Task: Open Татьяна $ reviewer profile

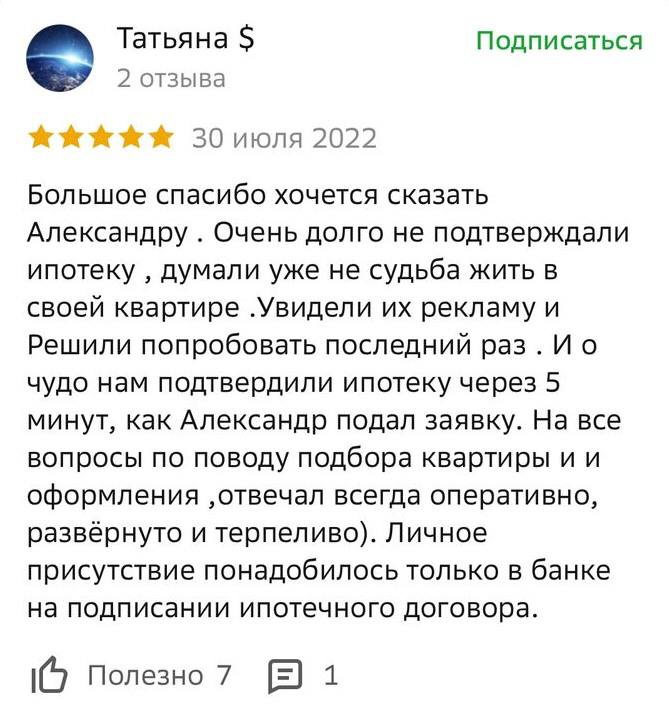Action: [x=185, y=40]
